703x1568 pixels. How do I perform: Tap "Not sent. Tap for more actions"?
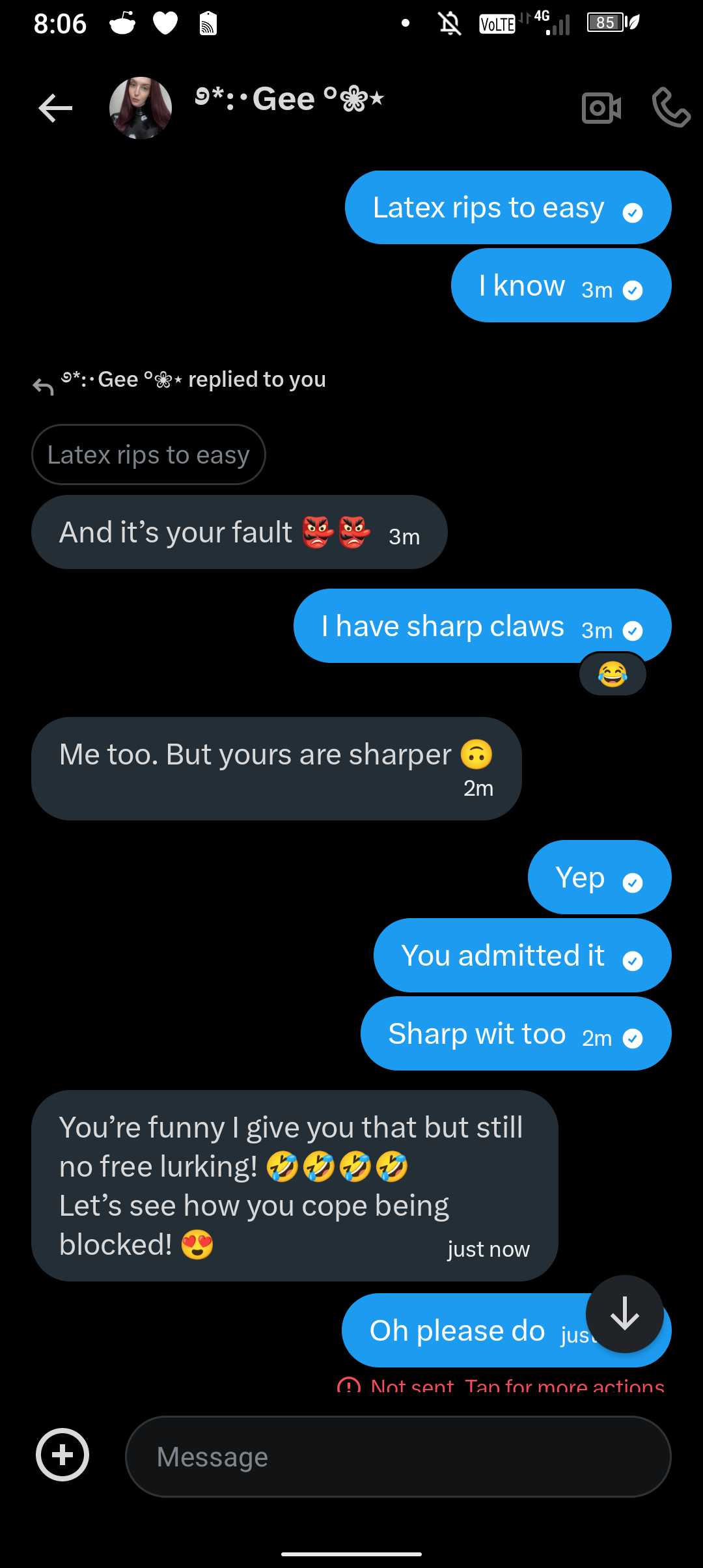[501, 1386]
